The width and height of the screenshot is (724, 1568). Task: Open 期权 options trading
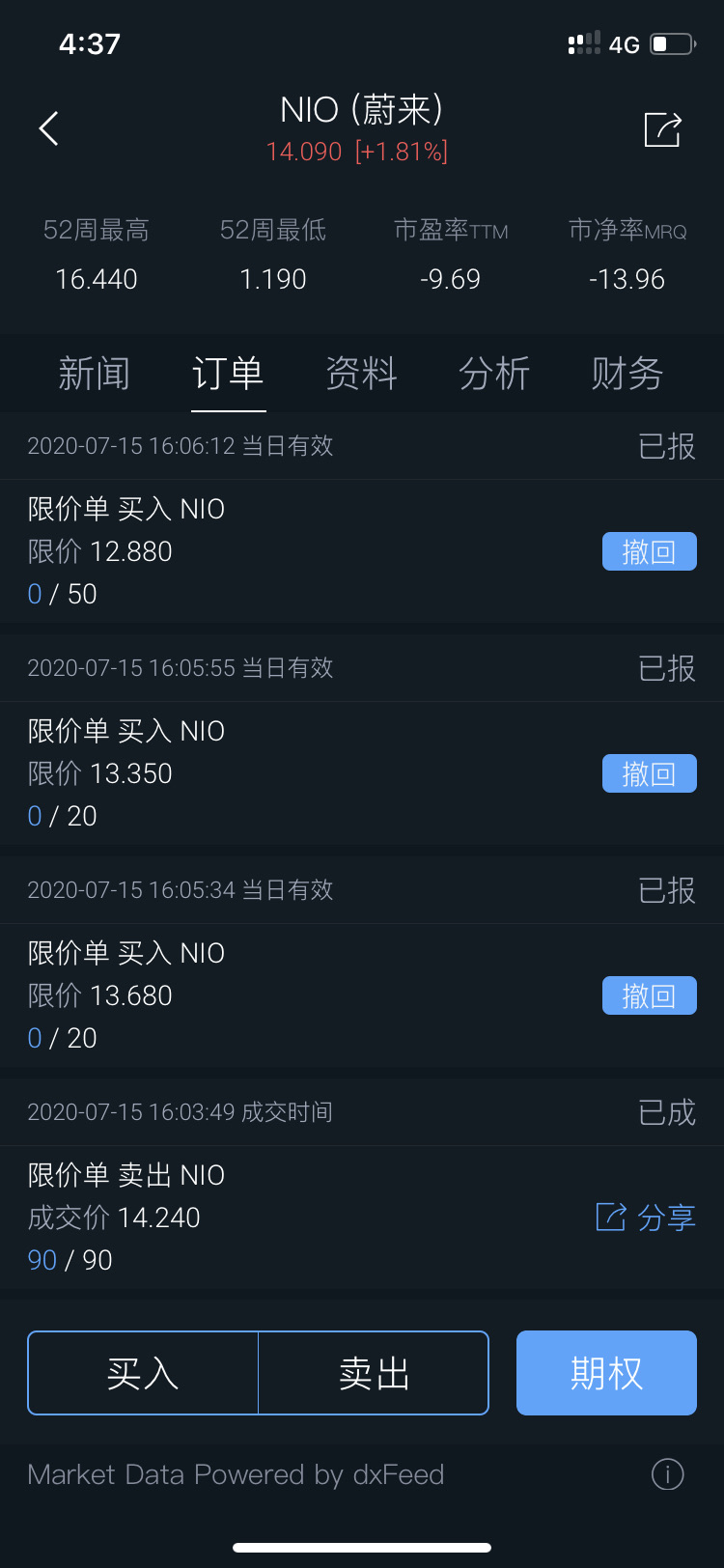[x=606, y=1373]
